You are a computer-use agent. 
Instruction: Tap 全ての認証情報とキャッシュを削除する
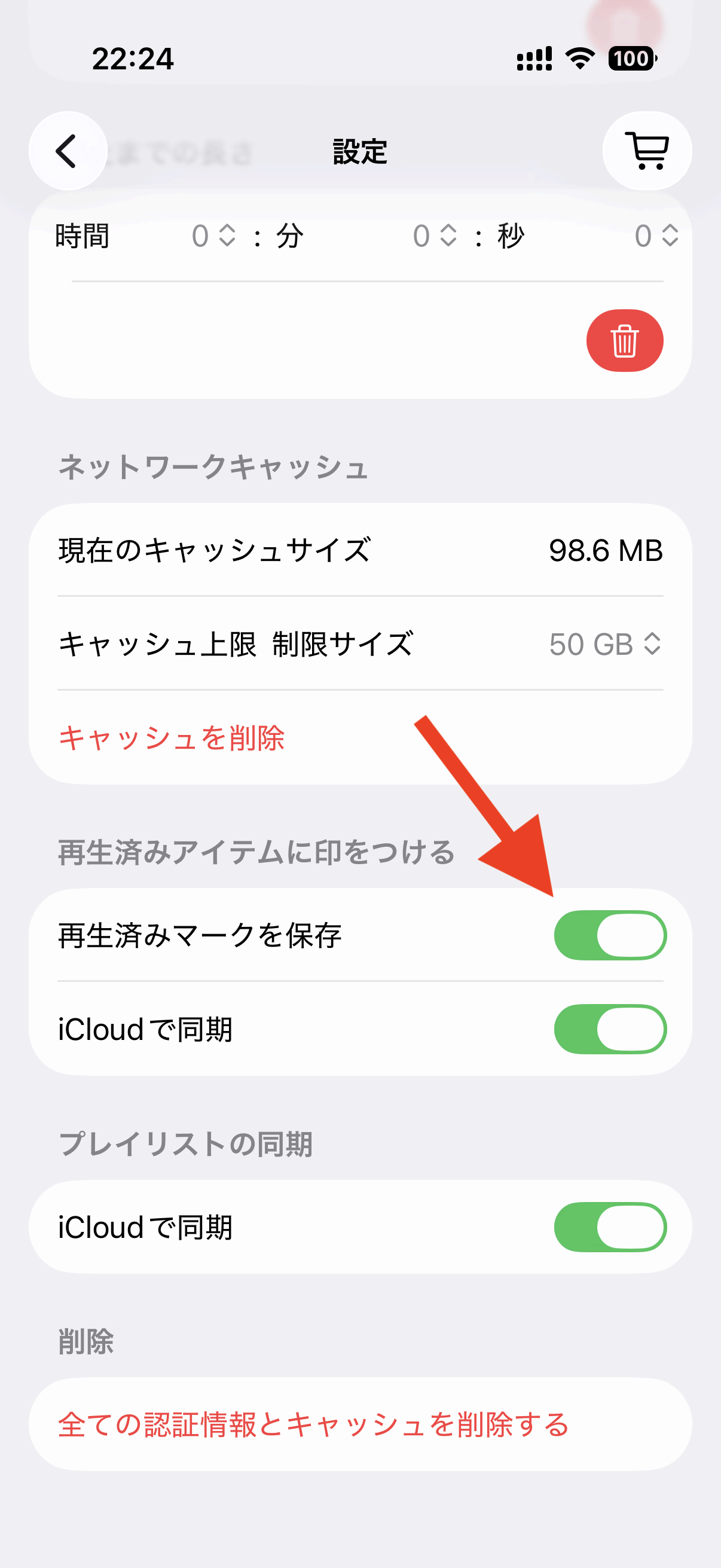tap(313, 1424)
